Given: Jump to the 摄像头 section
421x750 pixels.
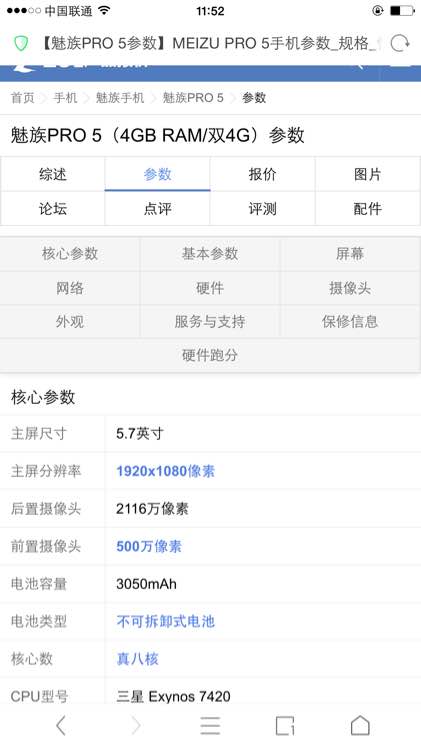Looking at the screenshot, I should click(x=350, y=288).
